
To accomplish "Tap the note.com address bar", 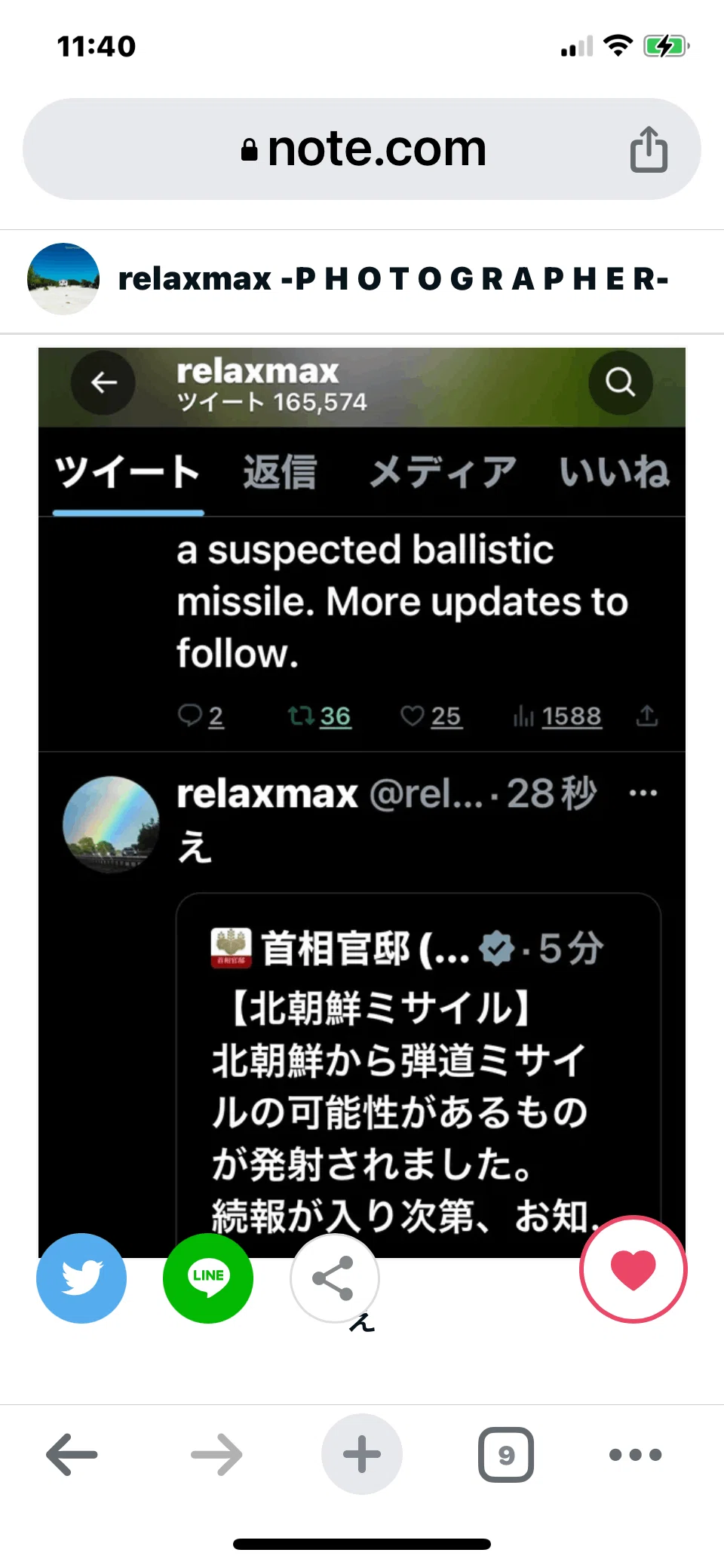I will coord(362,149).
